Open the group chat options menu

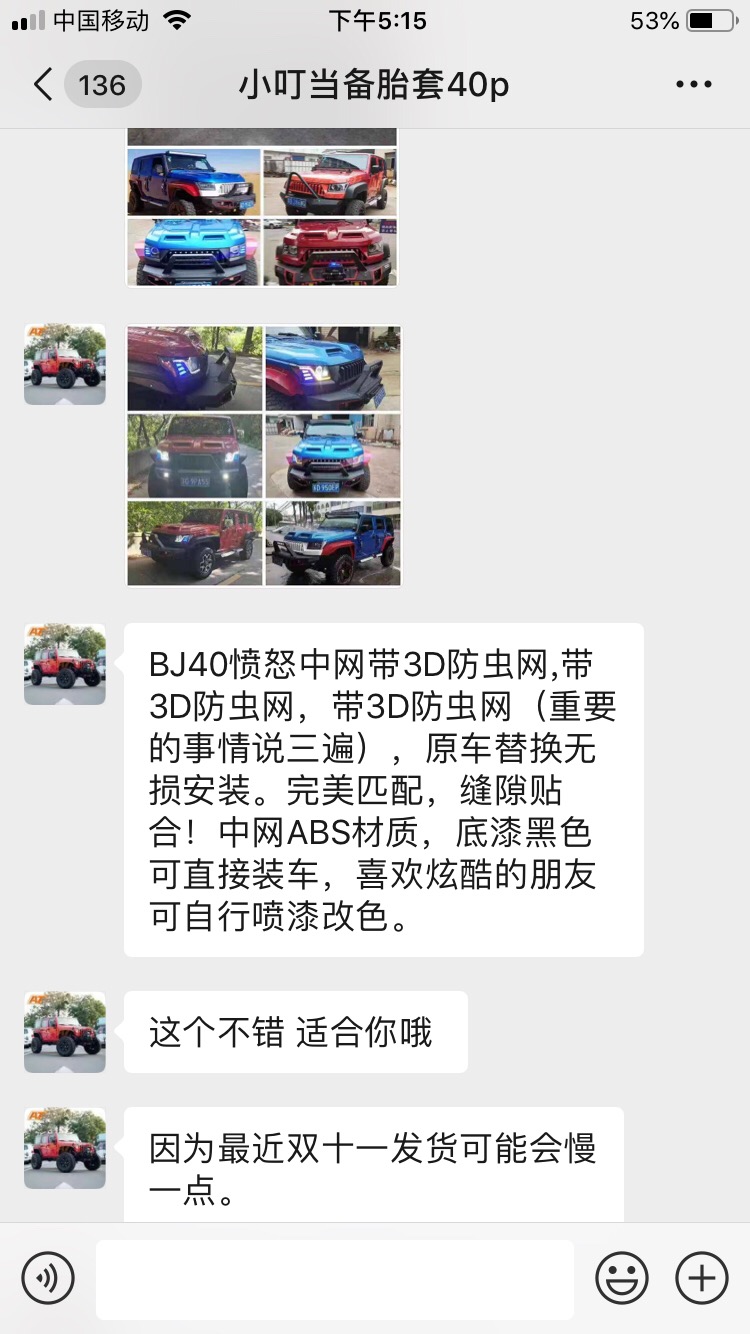(x=693, y=85)
